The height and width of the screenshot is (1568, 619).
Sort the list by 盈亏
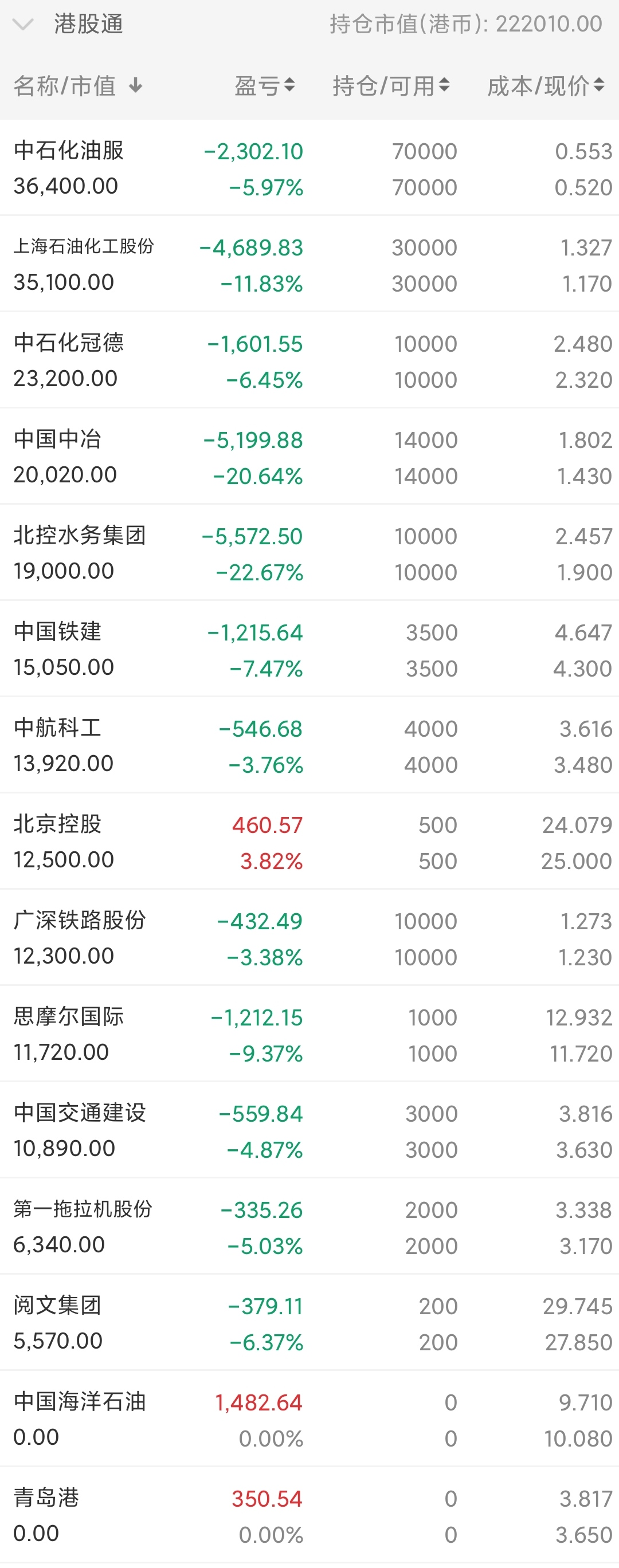[264, 86]
